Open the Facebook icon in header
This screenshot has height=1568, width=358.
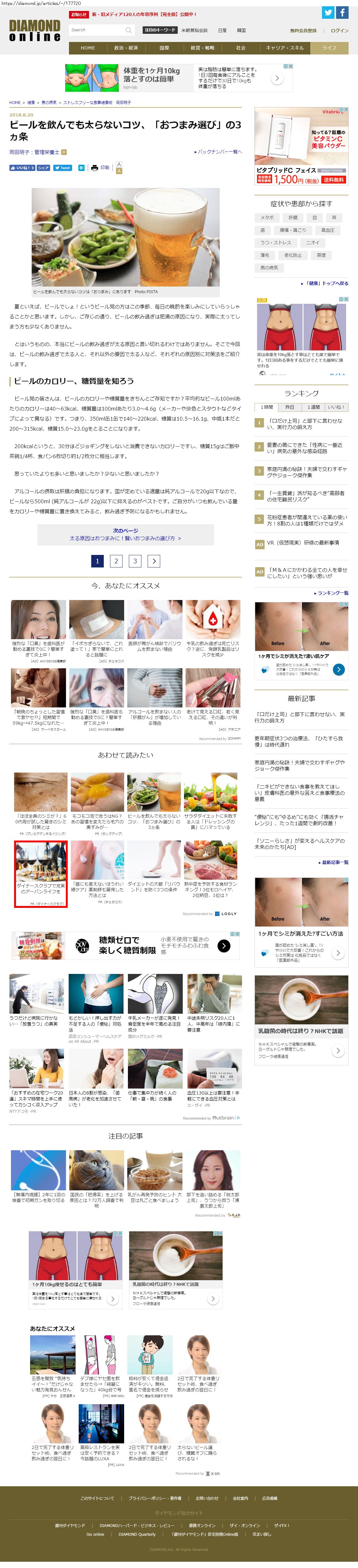(343, 13)
